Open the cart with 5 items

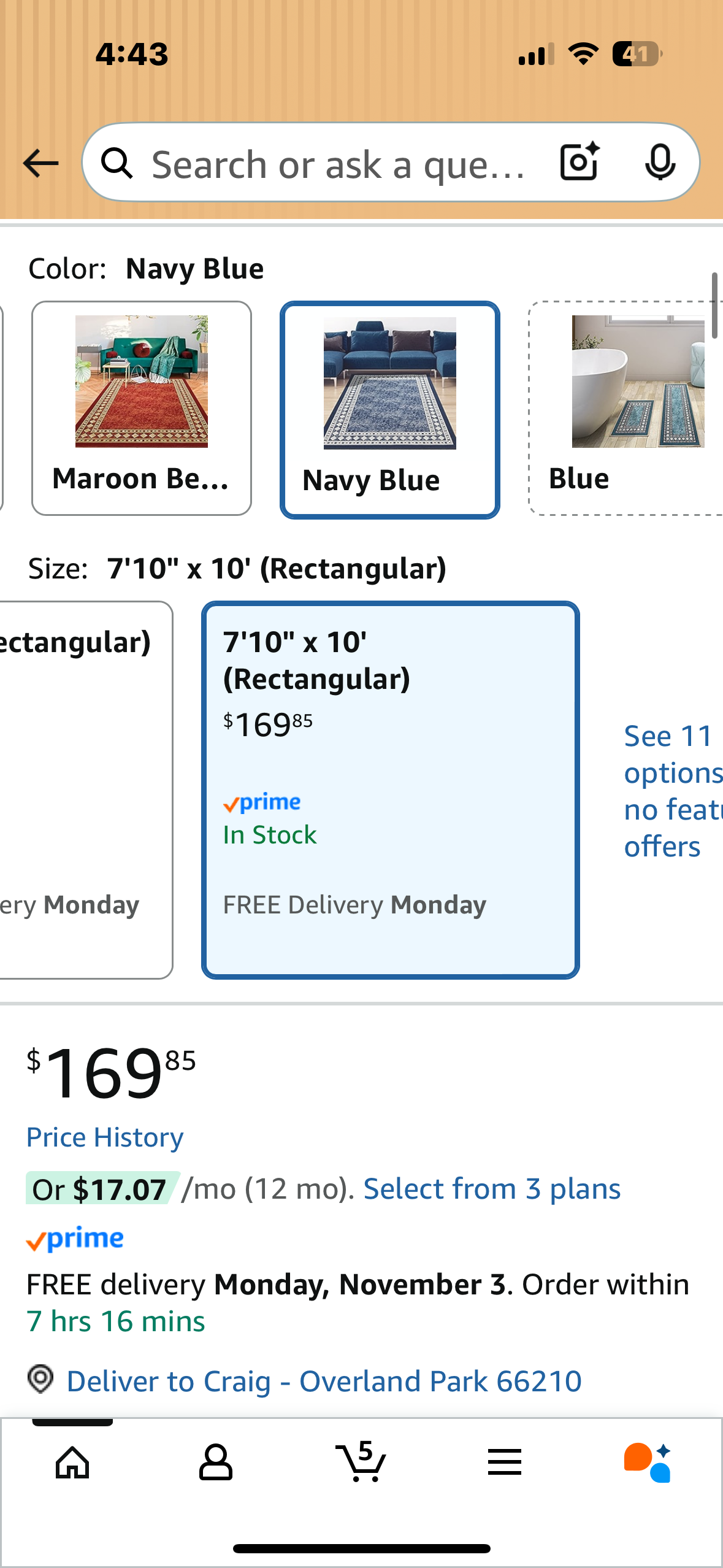pyautogui.click(x=361, y=1462)
